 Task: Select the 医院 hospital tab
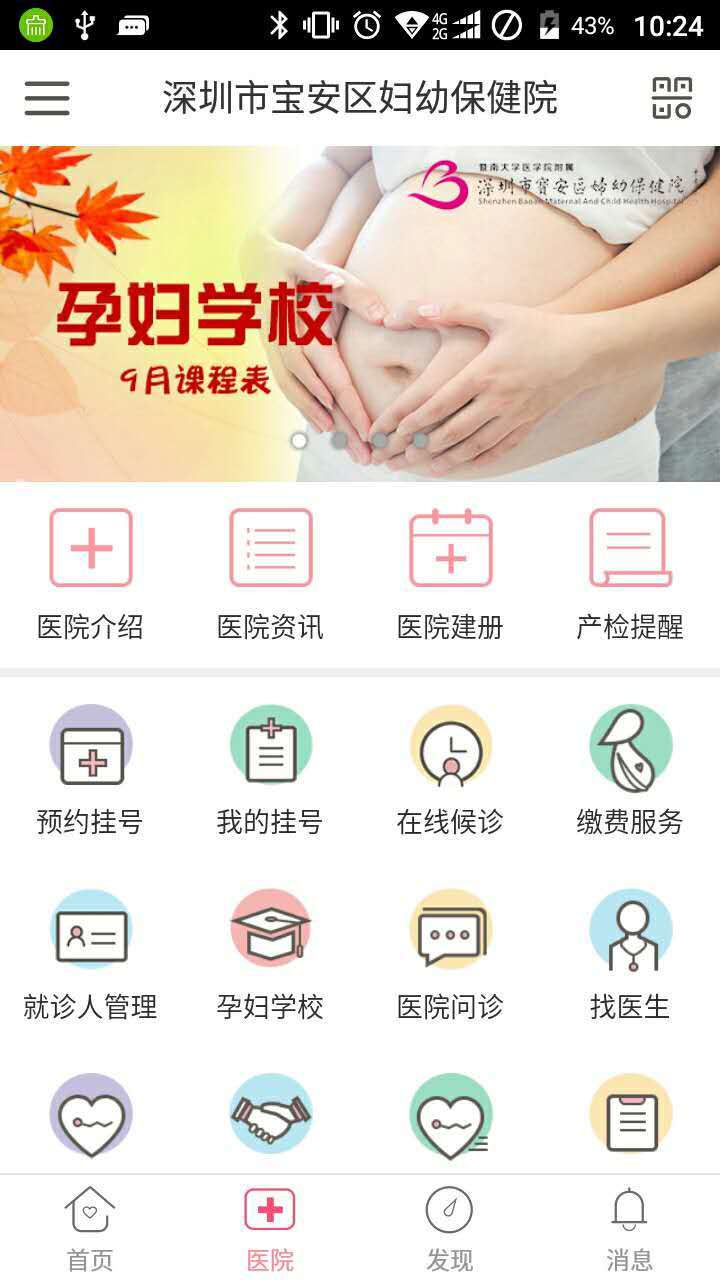[270, 1228]
